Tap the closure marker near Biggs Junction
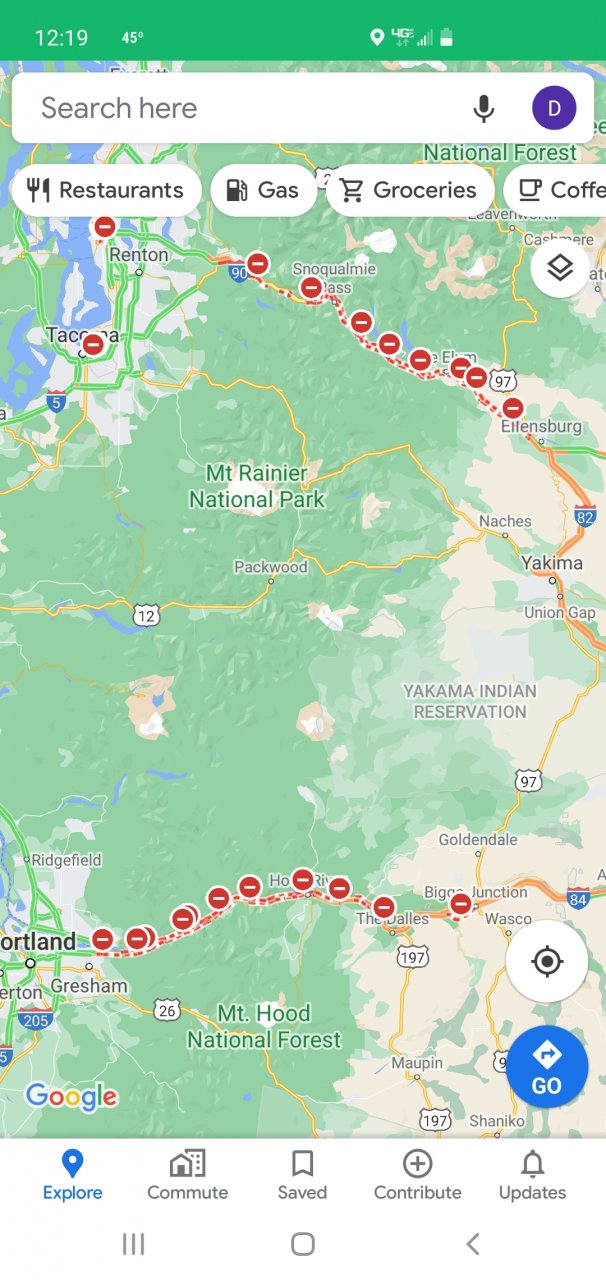606x1280 pixels. (x=460, y=904)
